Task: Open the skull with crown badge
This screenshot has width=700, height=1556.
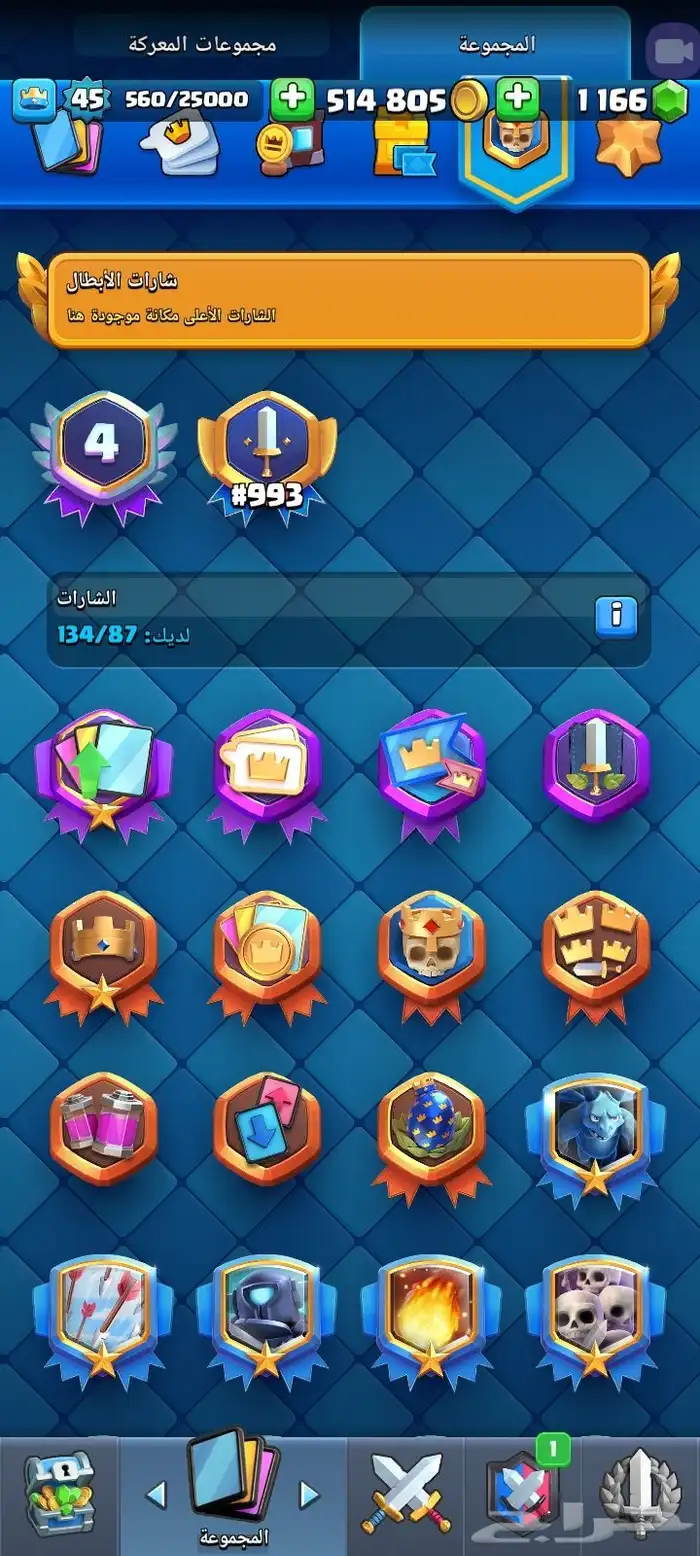Action: click(x=431, y=952)
